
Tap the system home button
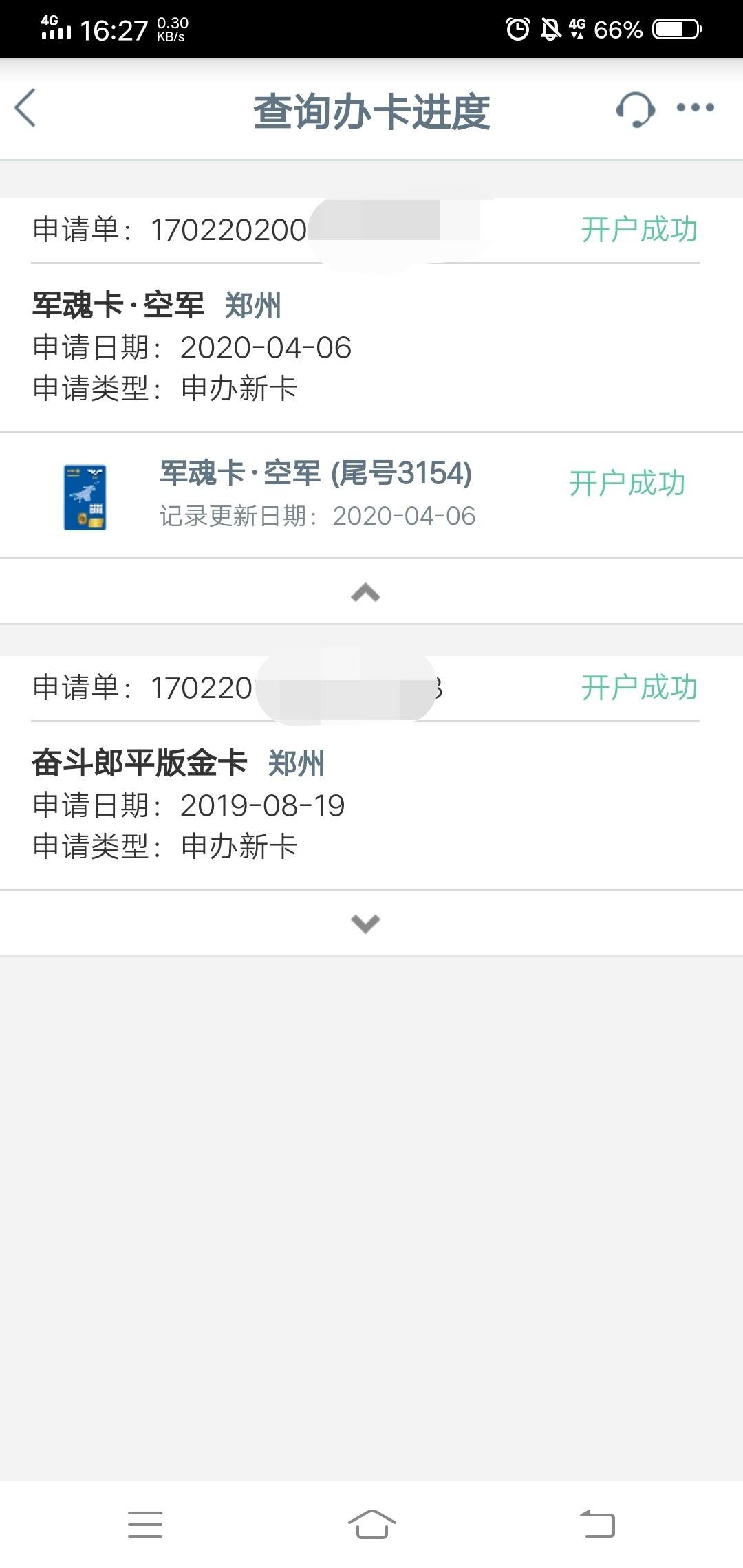(x=371, y=1524)
